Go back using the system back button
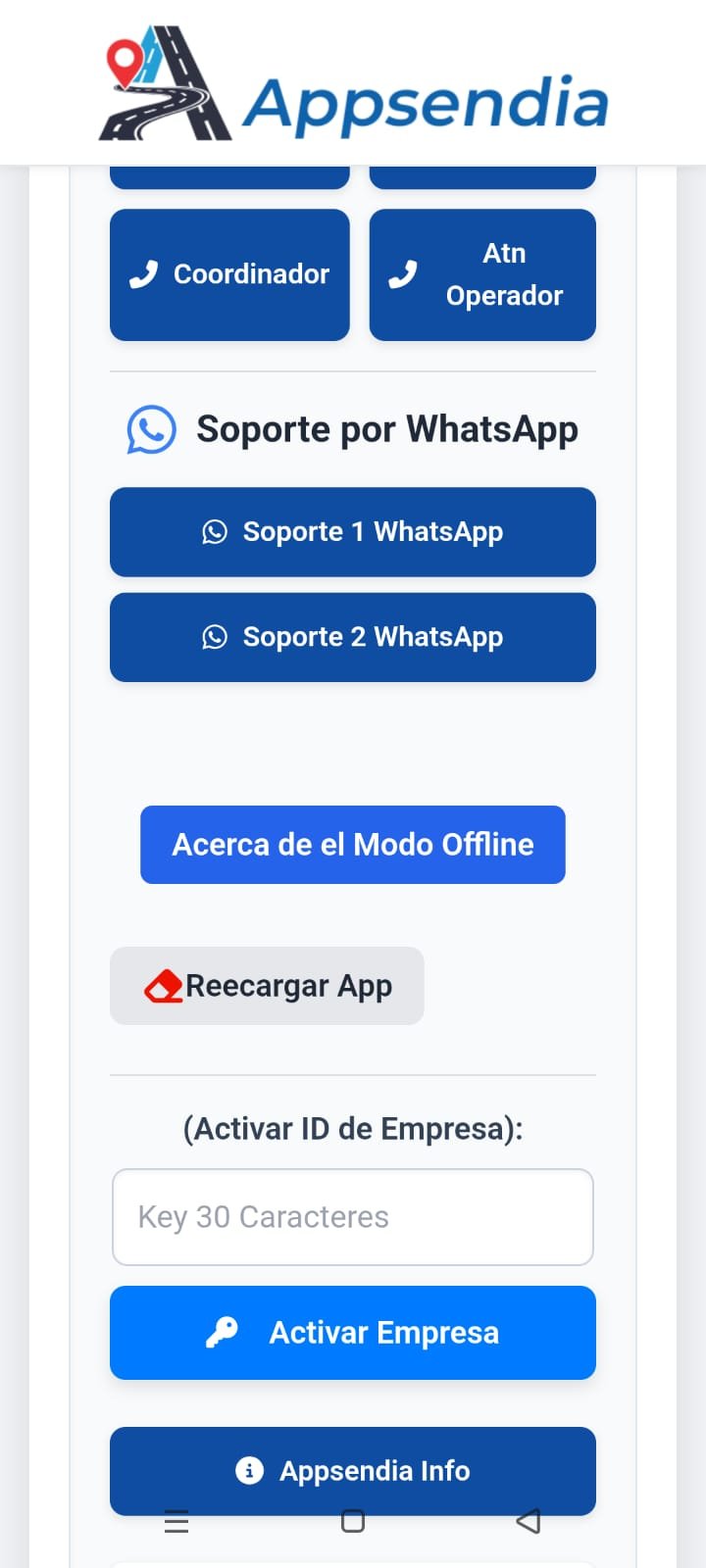Viewport: 706px width, 1568px height. click(529, 1521)
